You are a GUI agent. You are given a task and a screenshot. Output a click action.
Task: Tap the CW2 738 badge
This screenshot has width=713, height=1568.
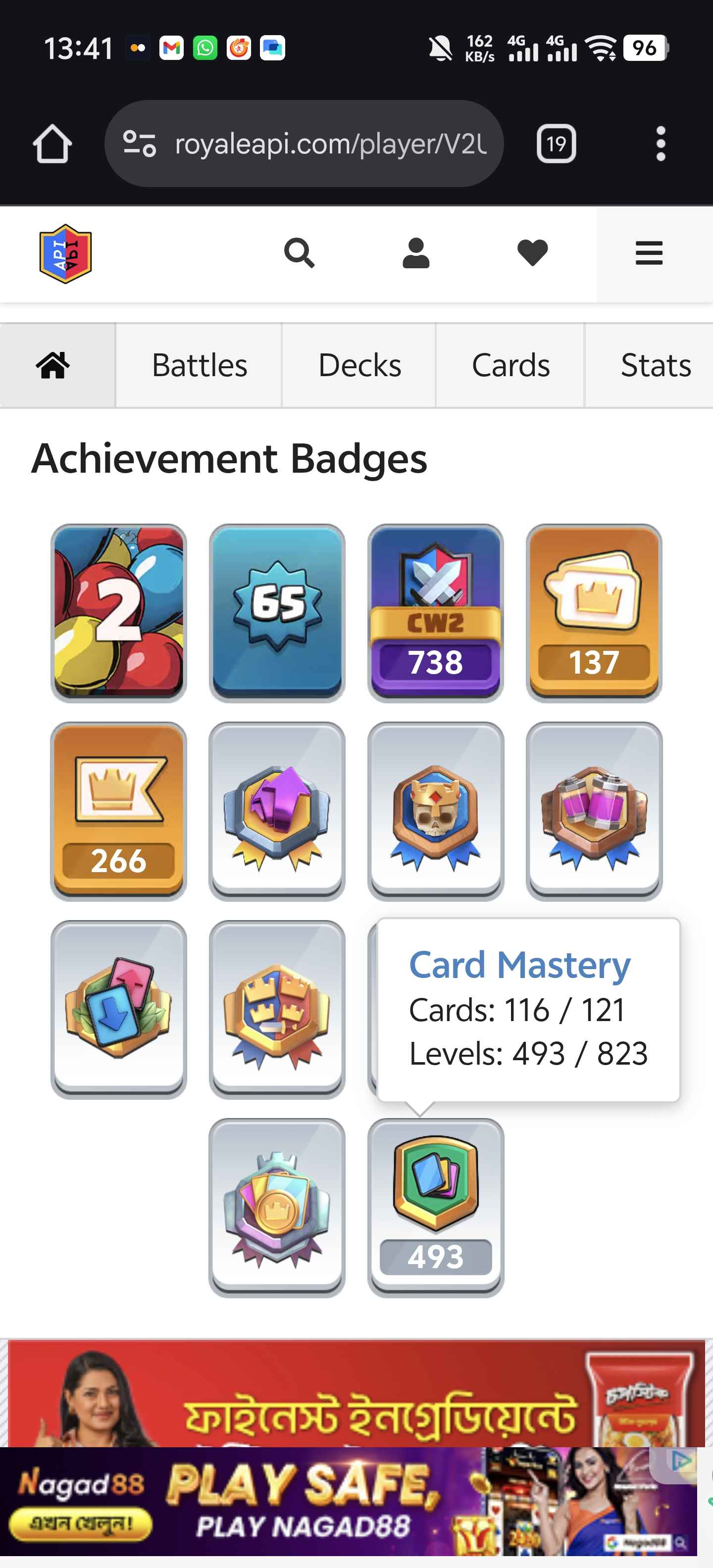pos(435,612)
